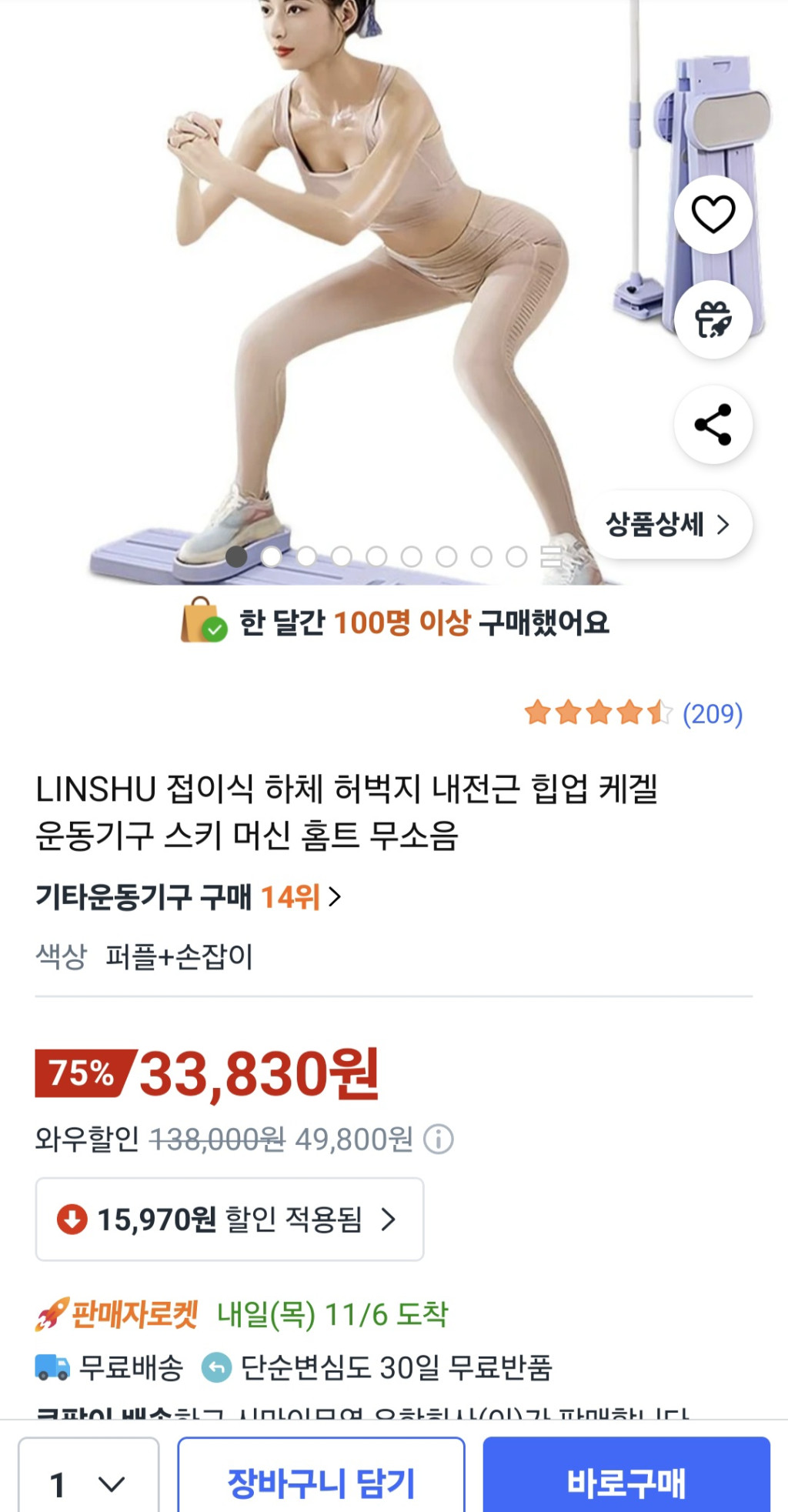This screenshot has width=788, height=1512.
Task: Add this product to wishlist with heart
Action: pos(713,214)
